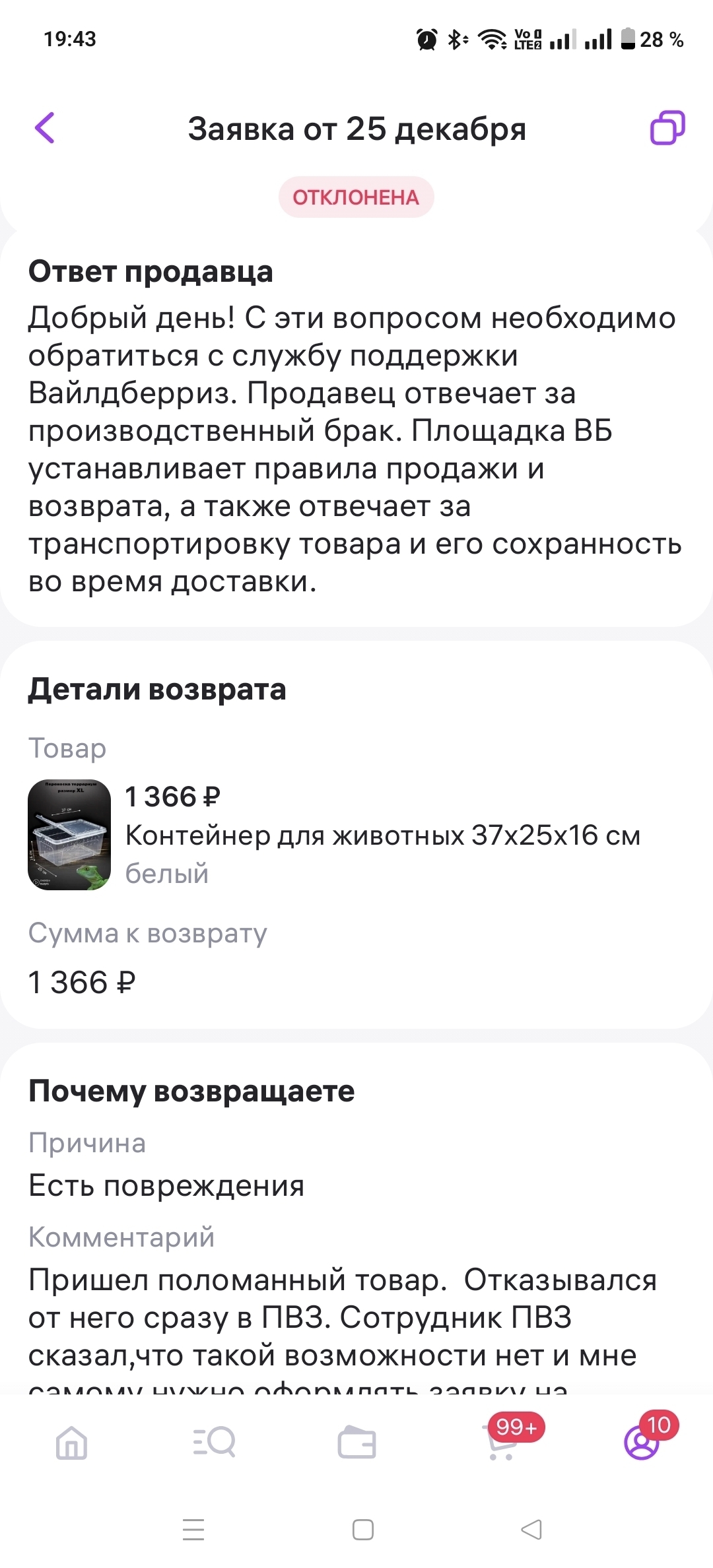Switch to the Home tab
Image resolution: width=713 pixels, height=1568 pixels.
point(71,1443)
